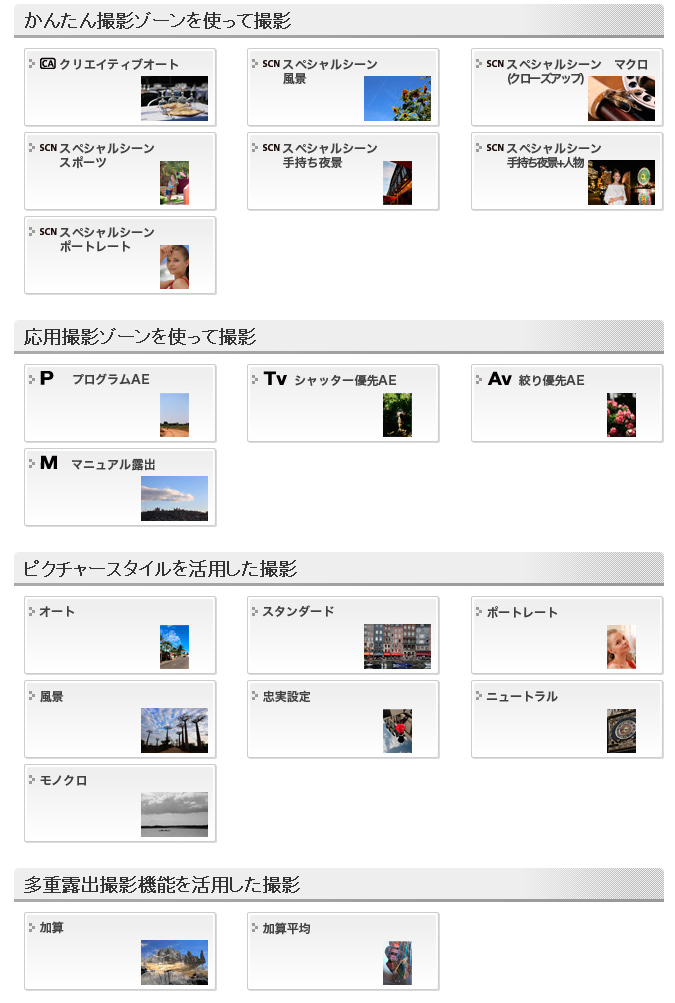Select the モノクロ picture style

120,803
